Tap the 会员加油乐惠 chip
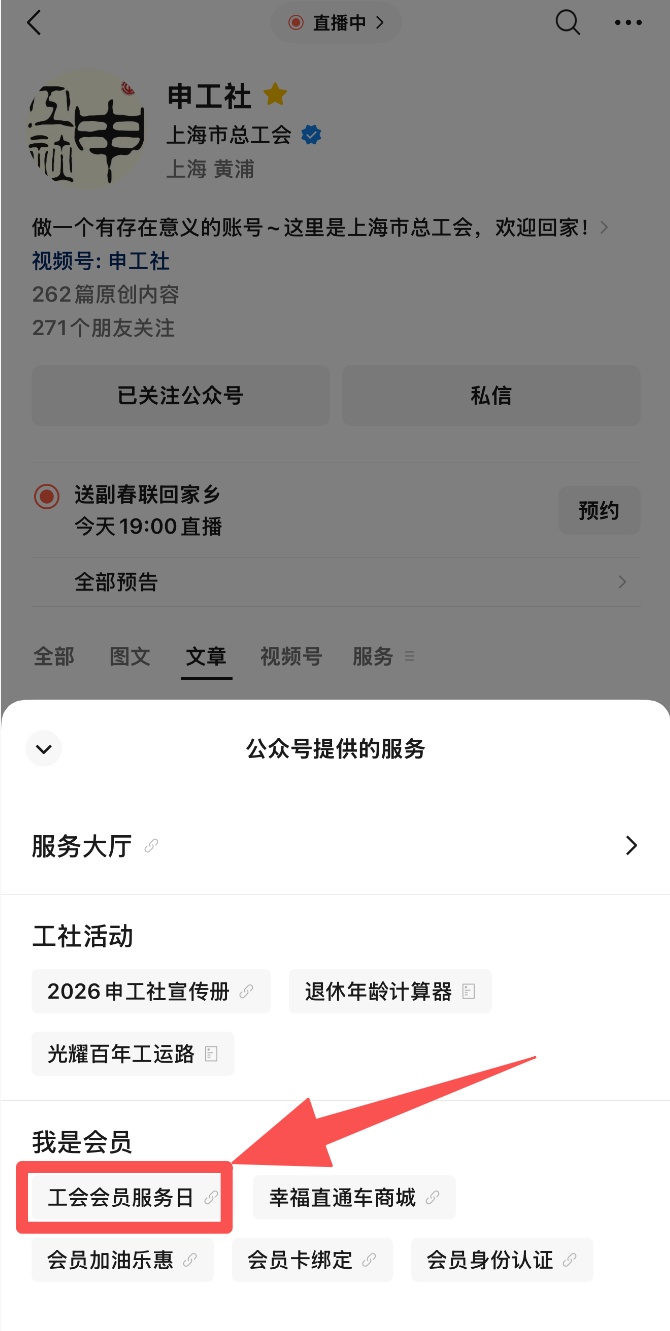 click(122, 1260)
